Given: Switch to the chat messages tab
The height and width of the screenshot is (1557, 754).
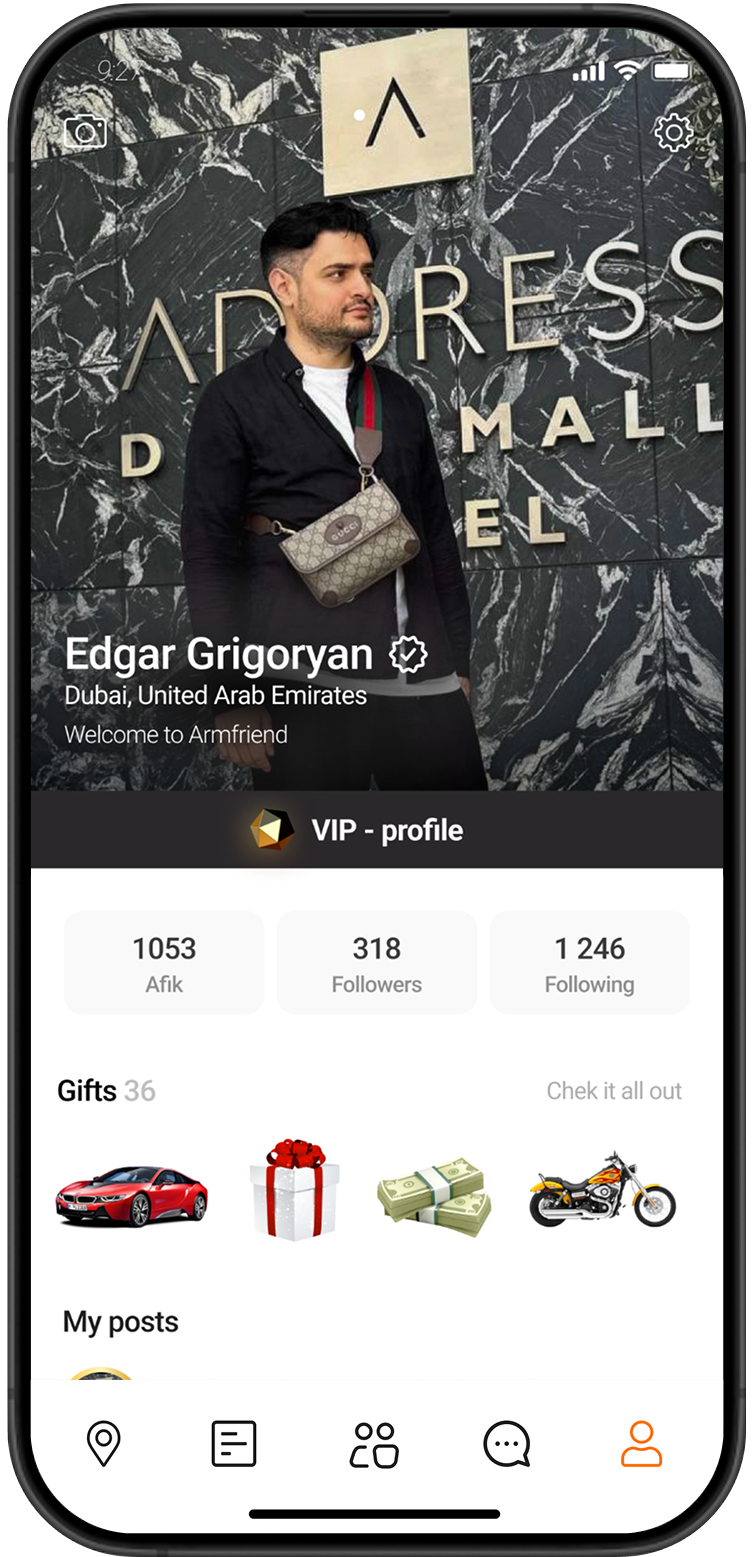Looking at the screenshot, I should pyautogui.click(x=506, y=1445).
